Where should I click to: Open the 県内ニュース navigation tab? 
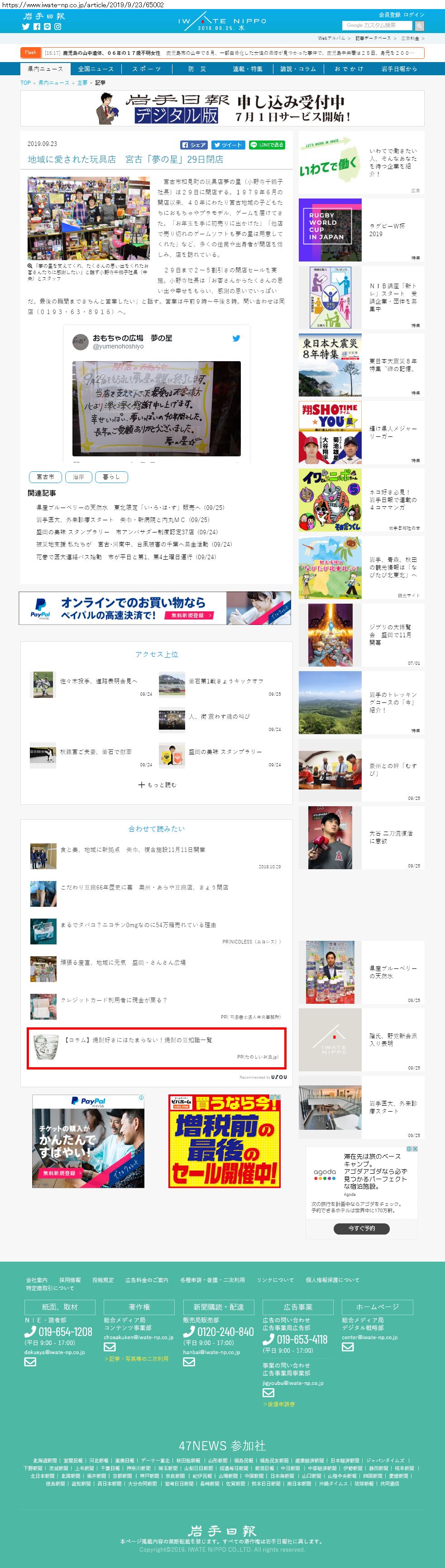click(x=45, y=69)
